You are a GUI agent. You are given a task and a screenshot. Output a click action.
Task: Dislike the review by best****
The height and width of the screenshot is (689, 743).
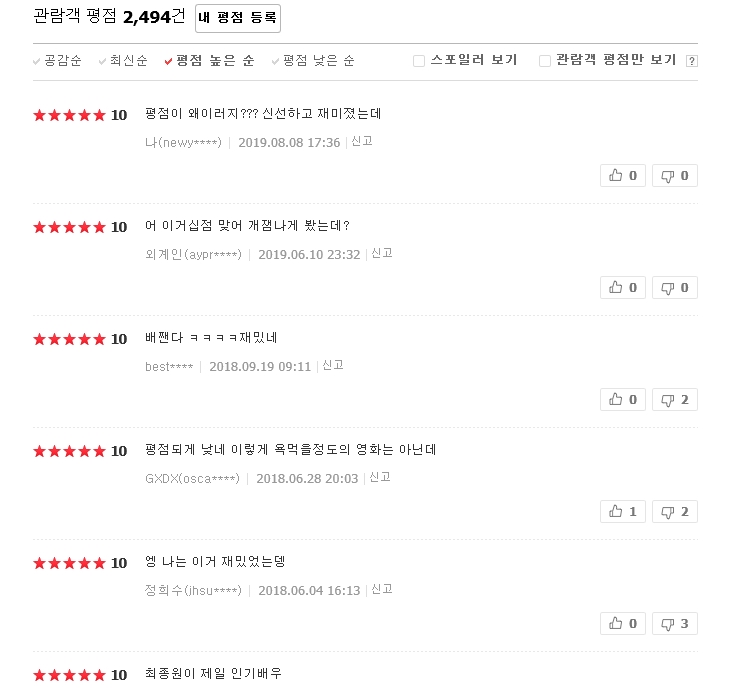[675, 400]
